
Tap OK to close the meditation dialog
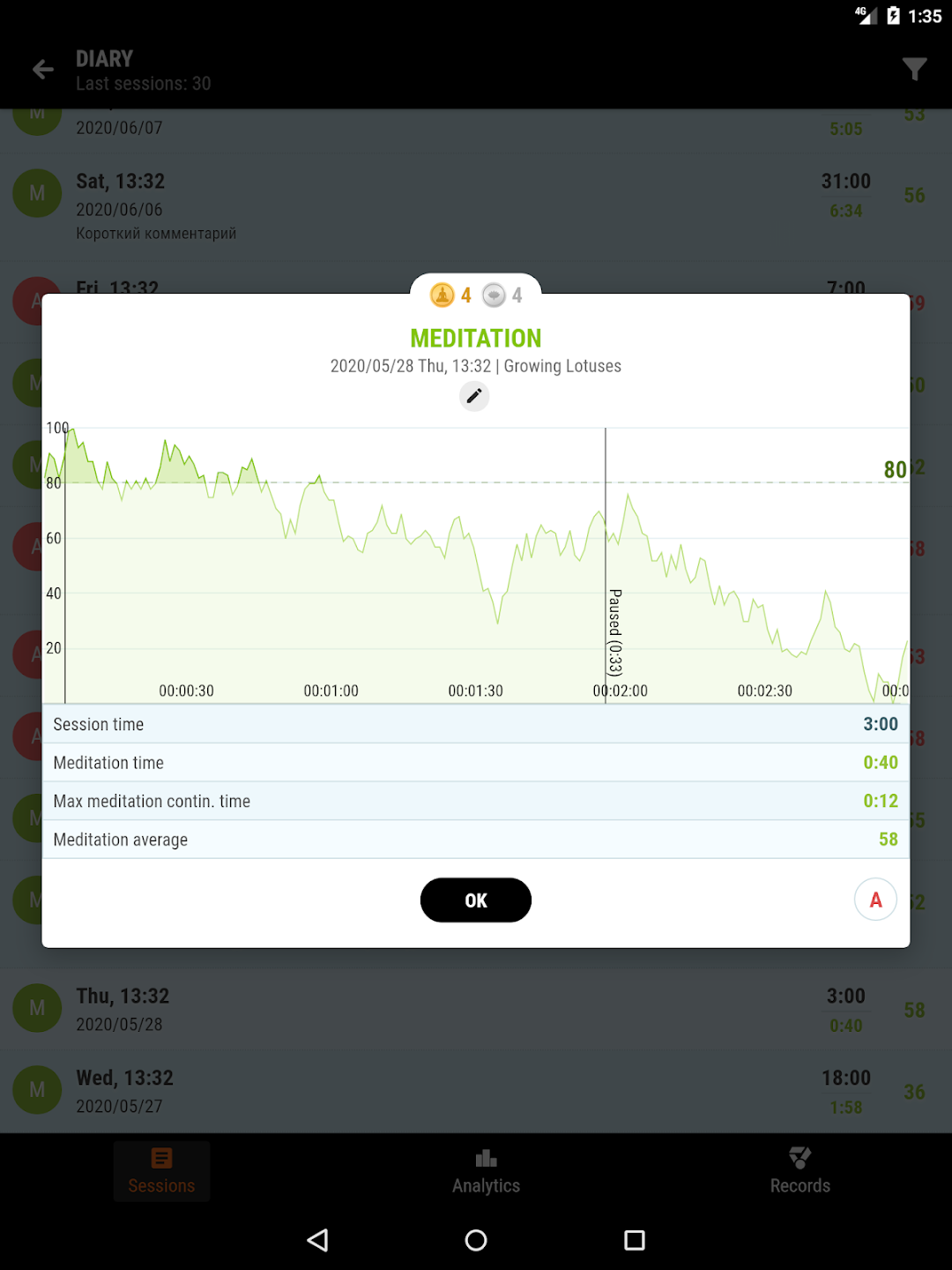pyautogui.click(x=475, y=900)
